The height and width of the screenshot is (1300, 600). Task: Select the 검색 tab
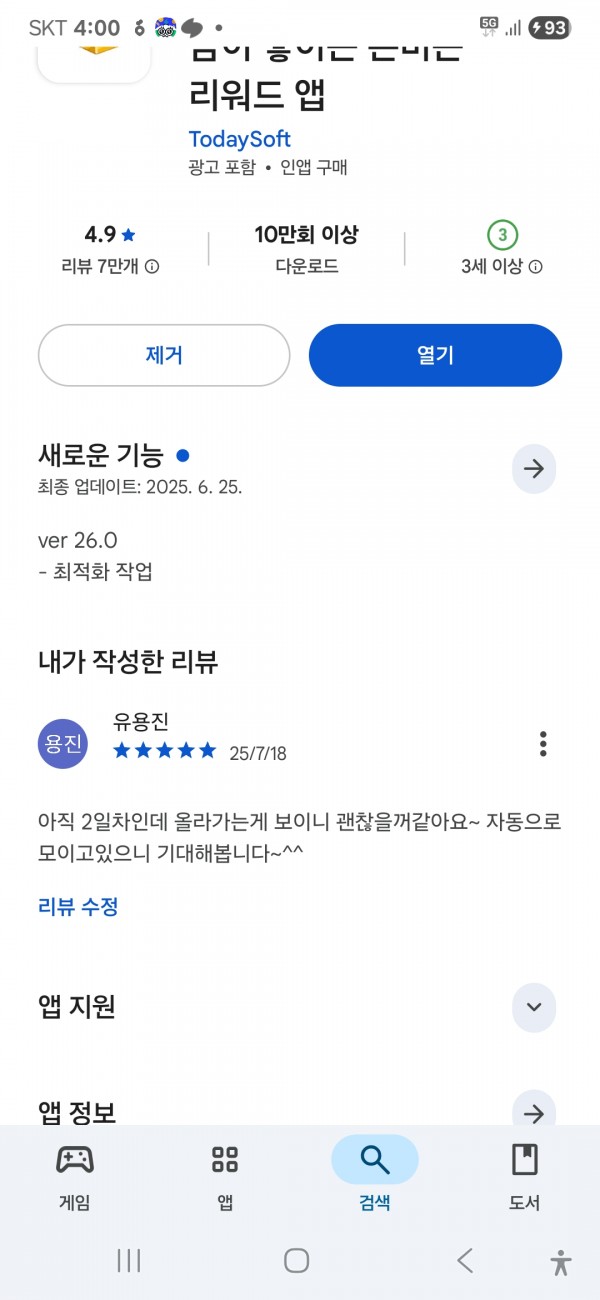[x=375, y=1176]
